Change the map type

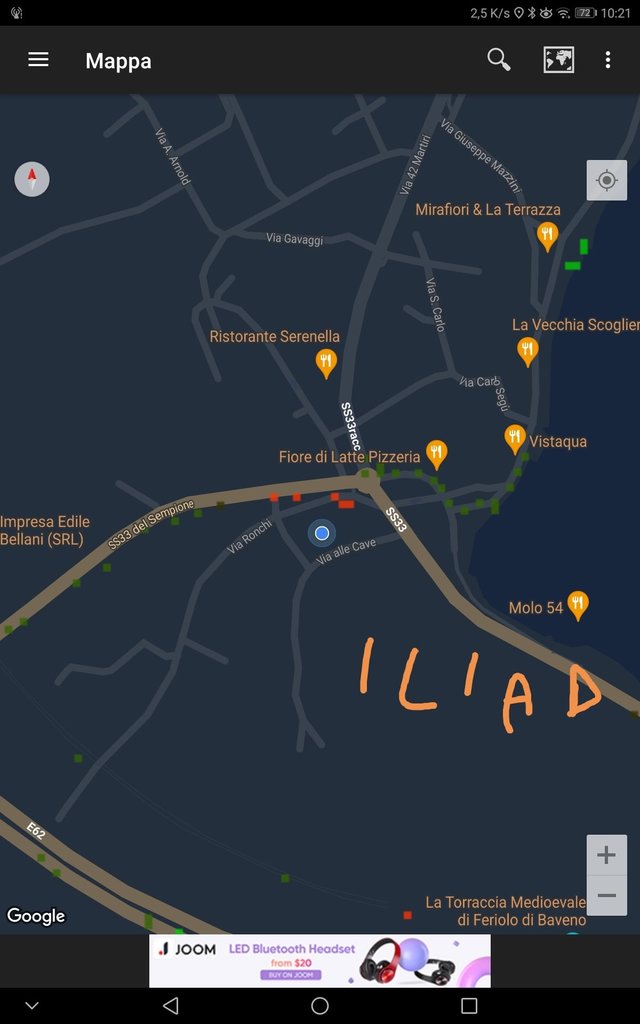click(x=558, y=60)
